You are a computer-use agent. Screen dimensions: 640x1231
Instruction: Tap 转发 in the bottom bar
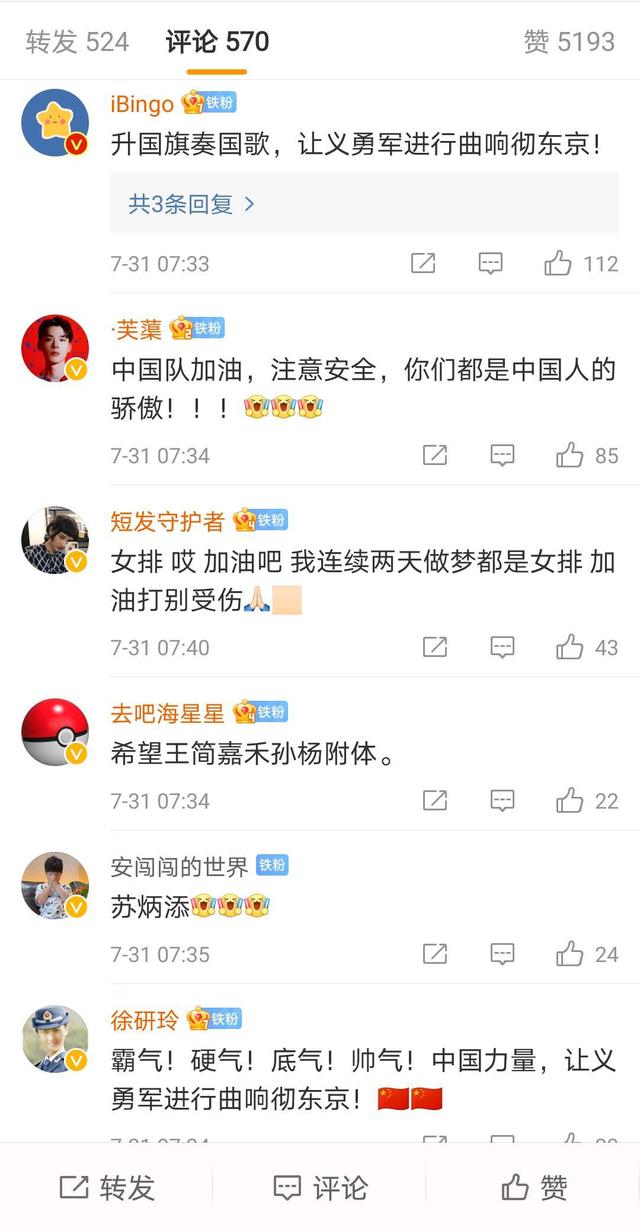[107, 1188]
